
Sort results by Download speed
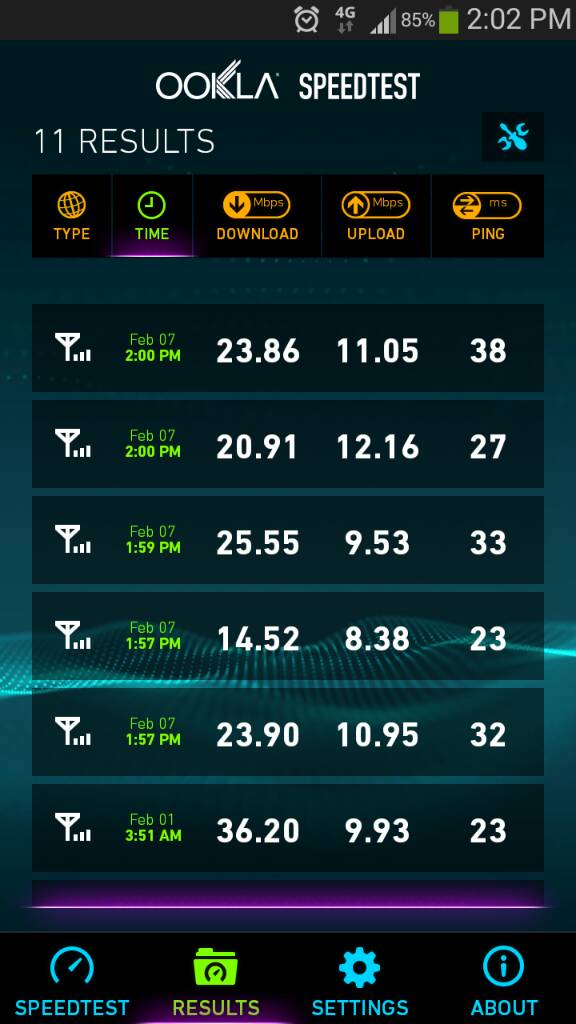tap(257, 216)
